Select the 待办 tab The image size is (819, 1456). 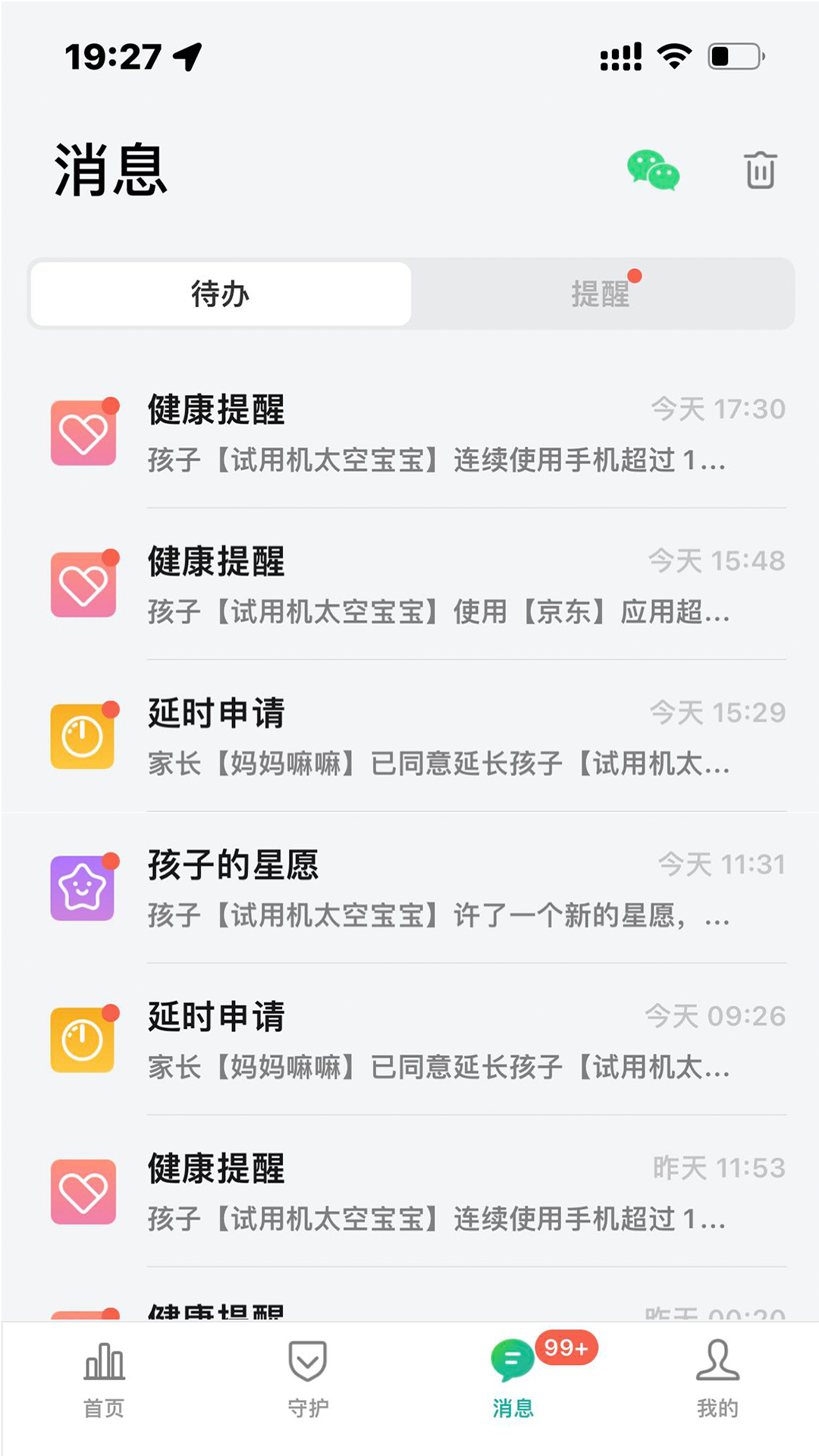(x=220, y=294)
